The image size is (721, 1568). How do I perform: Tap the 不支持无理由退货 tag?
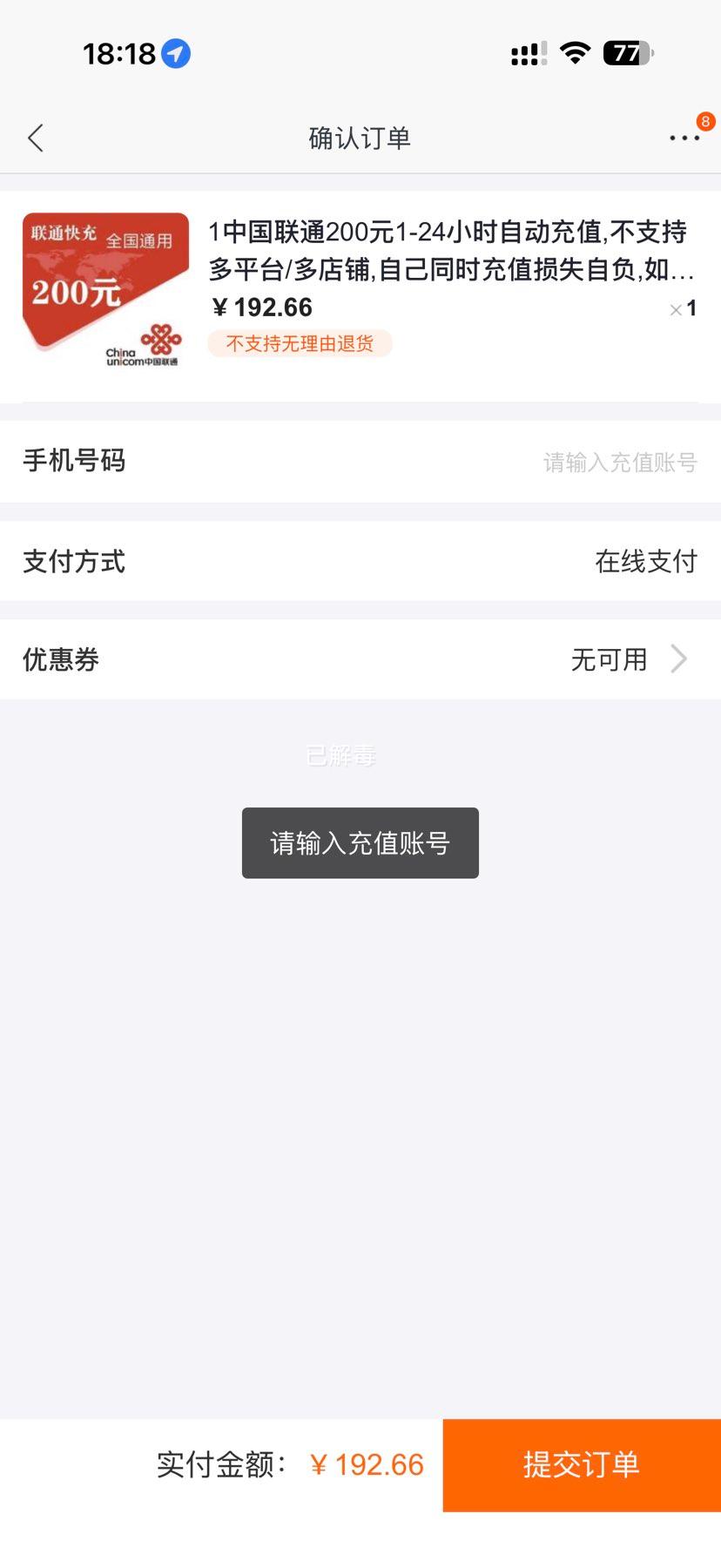(x=300, y=344)
